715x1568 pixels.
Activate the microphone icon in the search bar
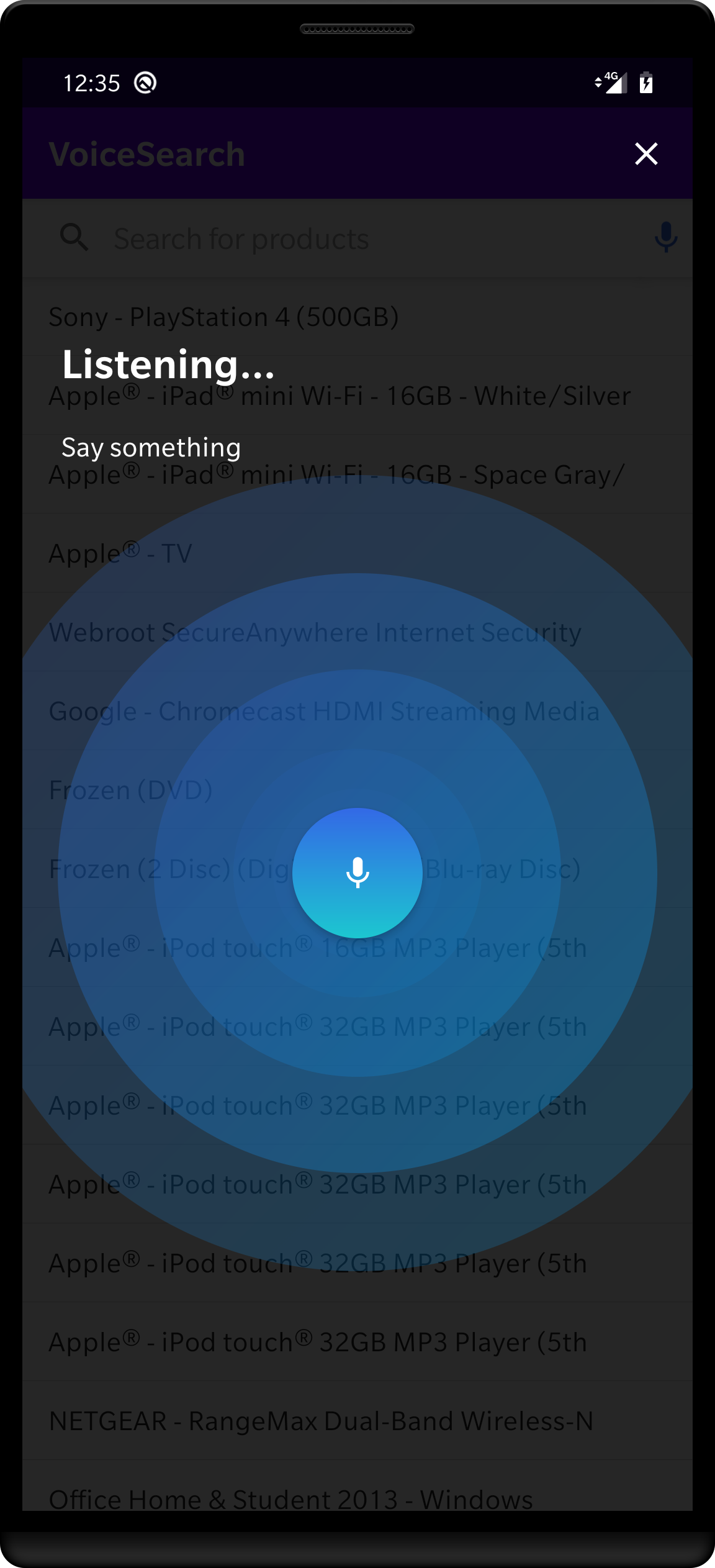tap(665, 237)
